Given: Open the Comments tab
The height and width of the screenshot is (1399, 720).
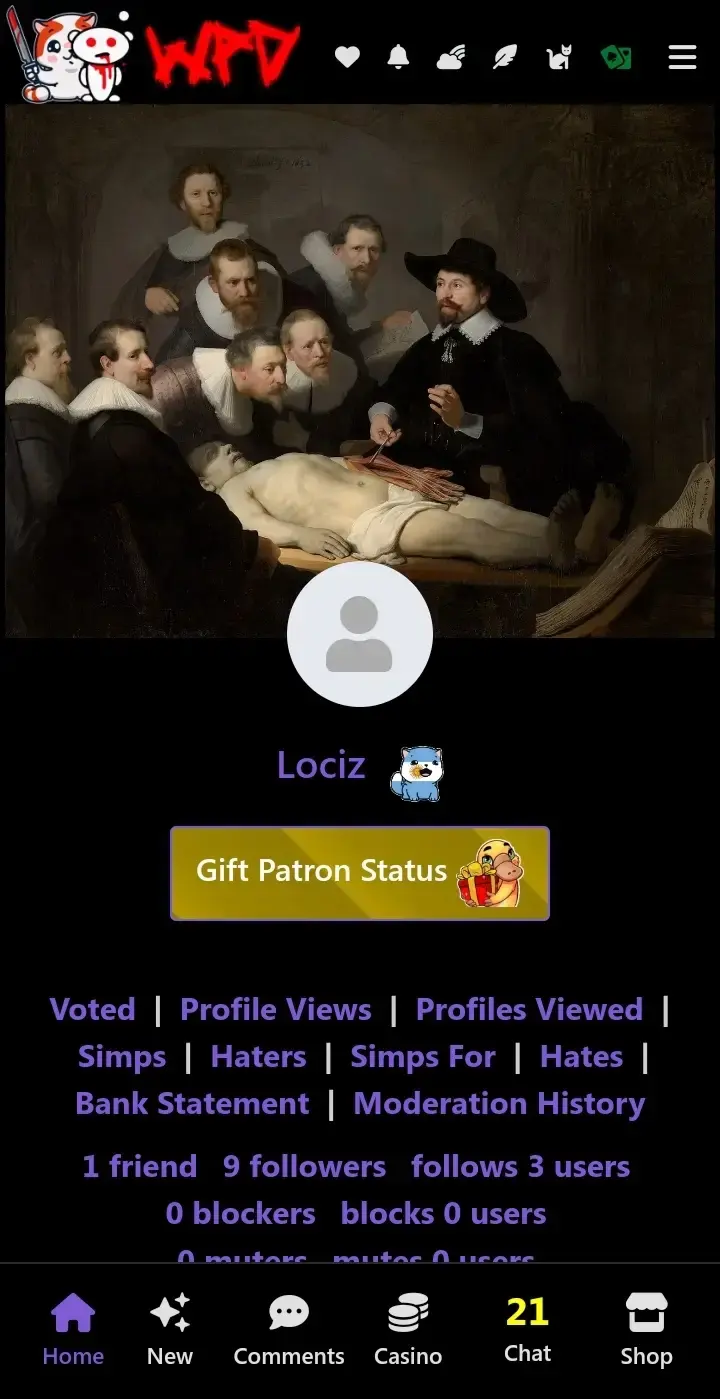Looking at the screenshot, I should [x=289, y=1329].
